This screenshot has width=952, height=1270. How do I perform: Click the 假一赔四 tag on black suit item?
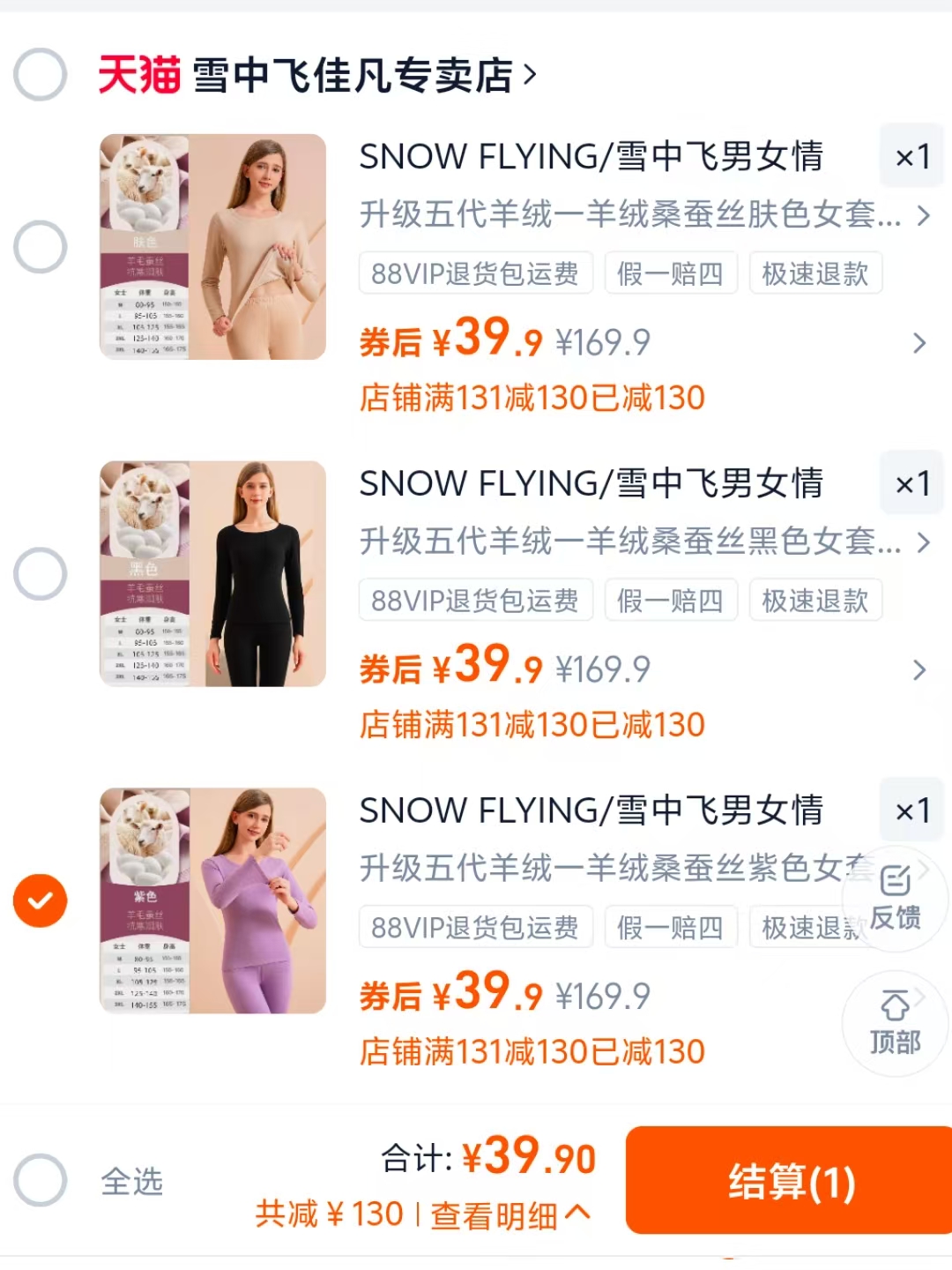[x=671, y=599]
